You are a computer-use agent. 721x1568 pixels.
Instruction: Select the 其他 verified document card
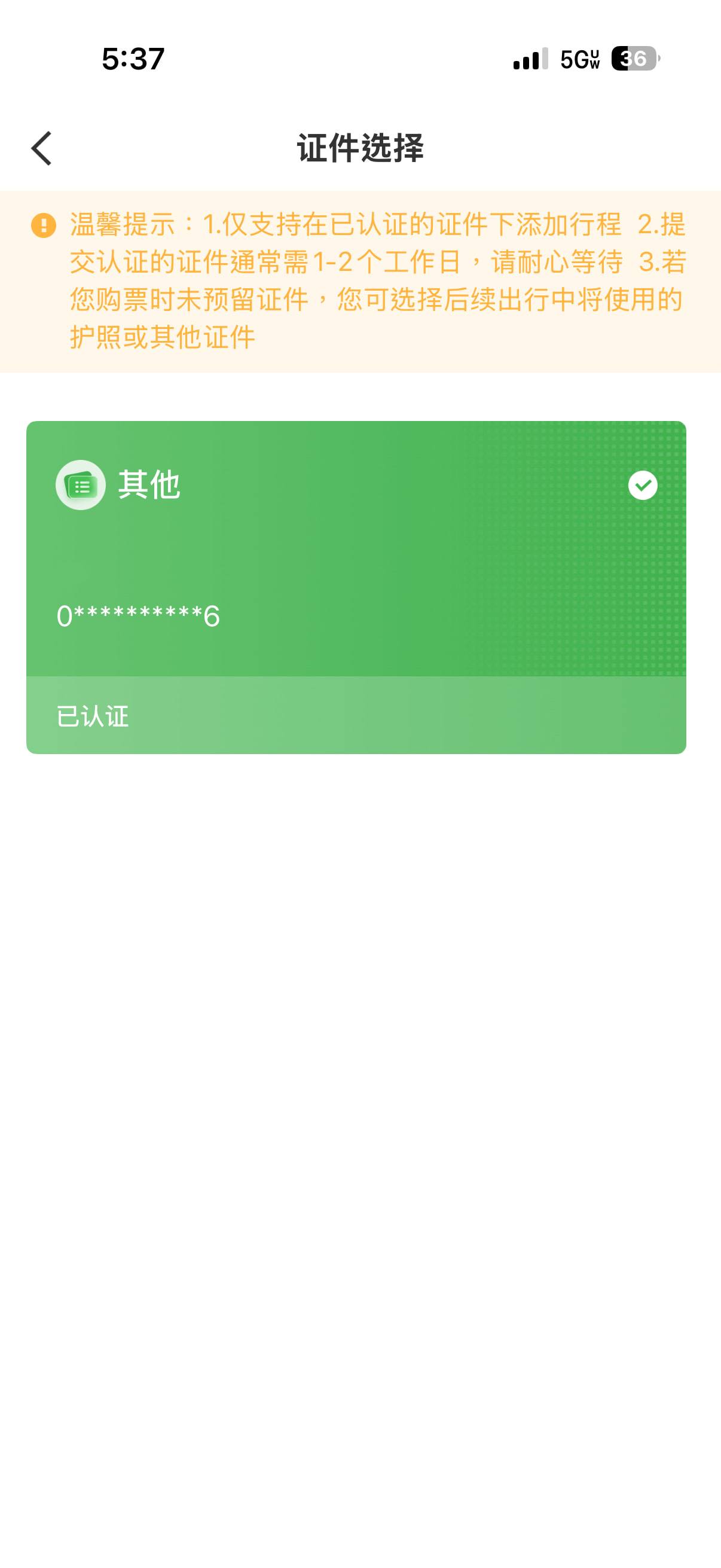pyautogui.click(x=356, y=586)
